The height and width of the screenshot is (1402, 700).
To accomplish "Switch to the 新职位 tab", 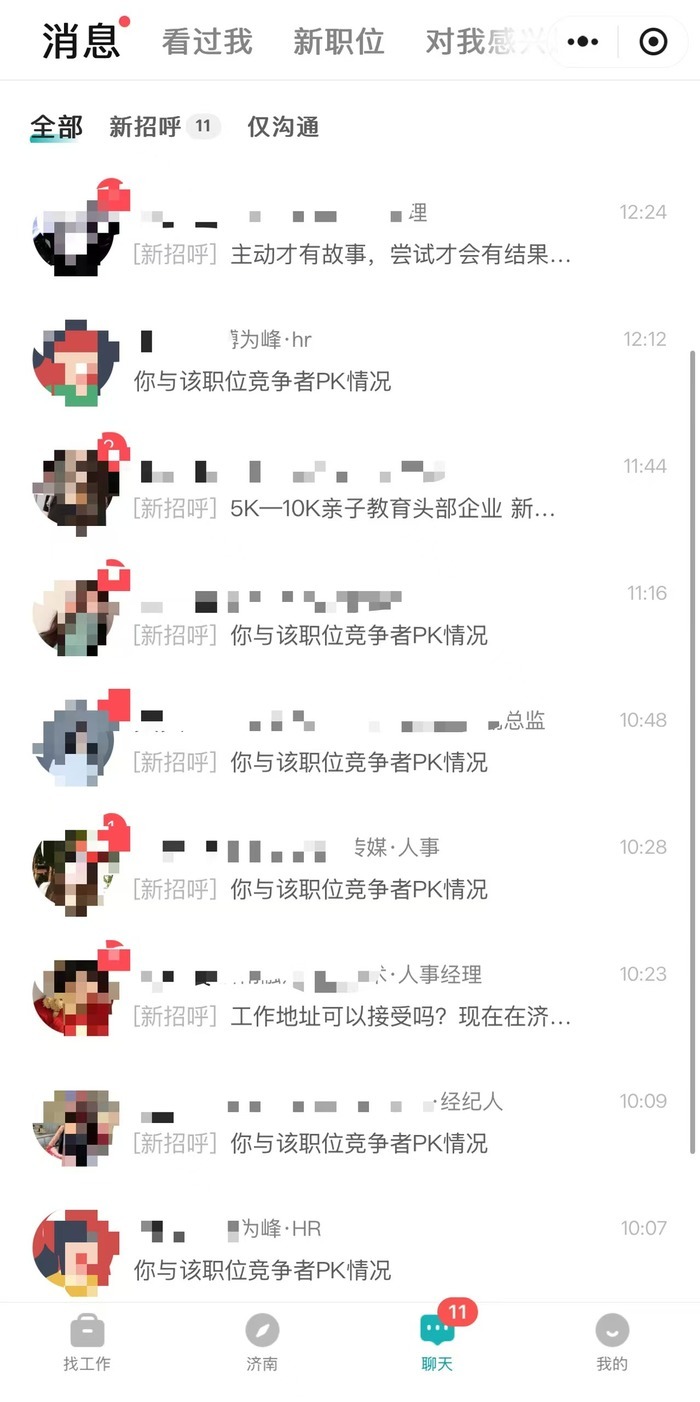I will point(339,42).
